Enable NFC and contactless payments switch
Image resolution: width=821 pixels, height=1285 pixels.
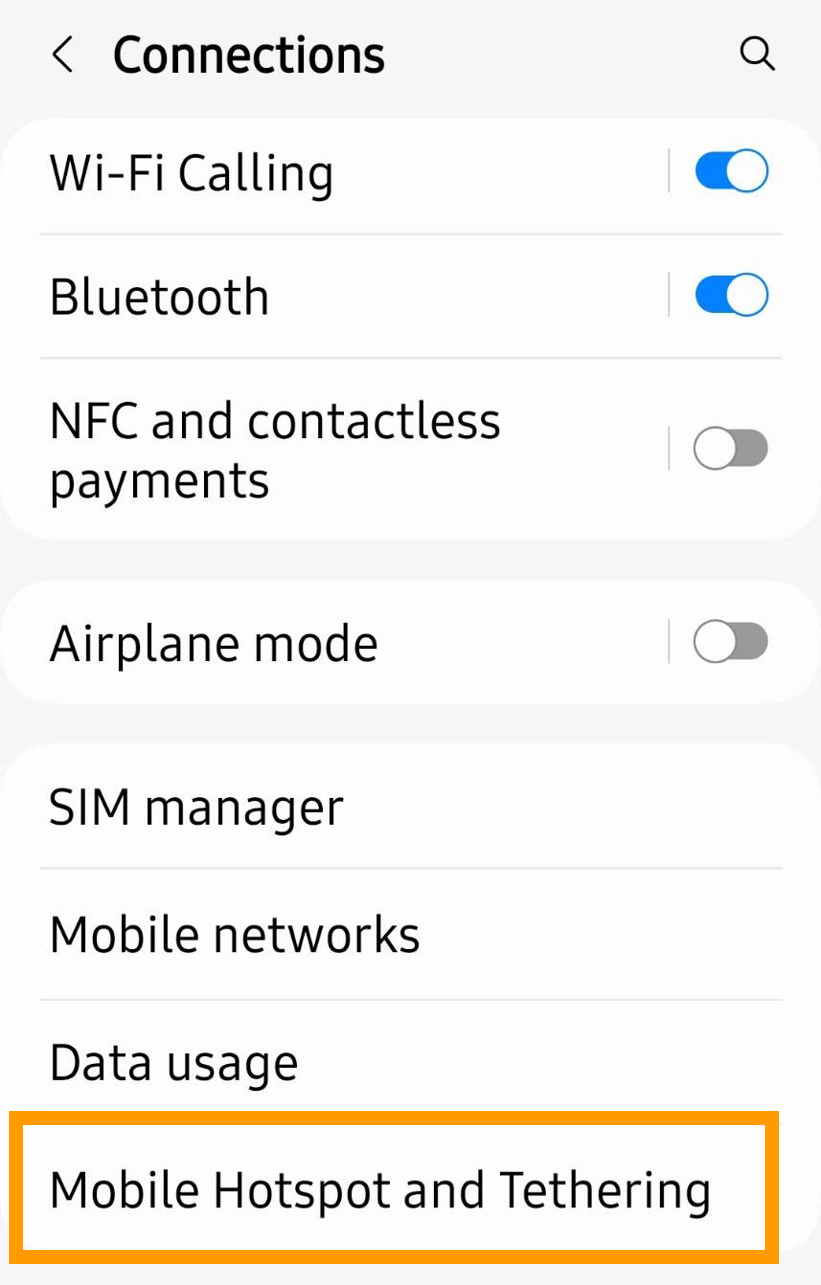pos(731,449)
